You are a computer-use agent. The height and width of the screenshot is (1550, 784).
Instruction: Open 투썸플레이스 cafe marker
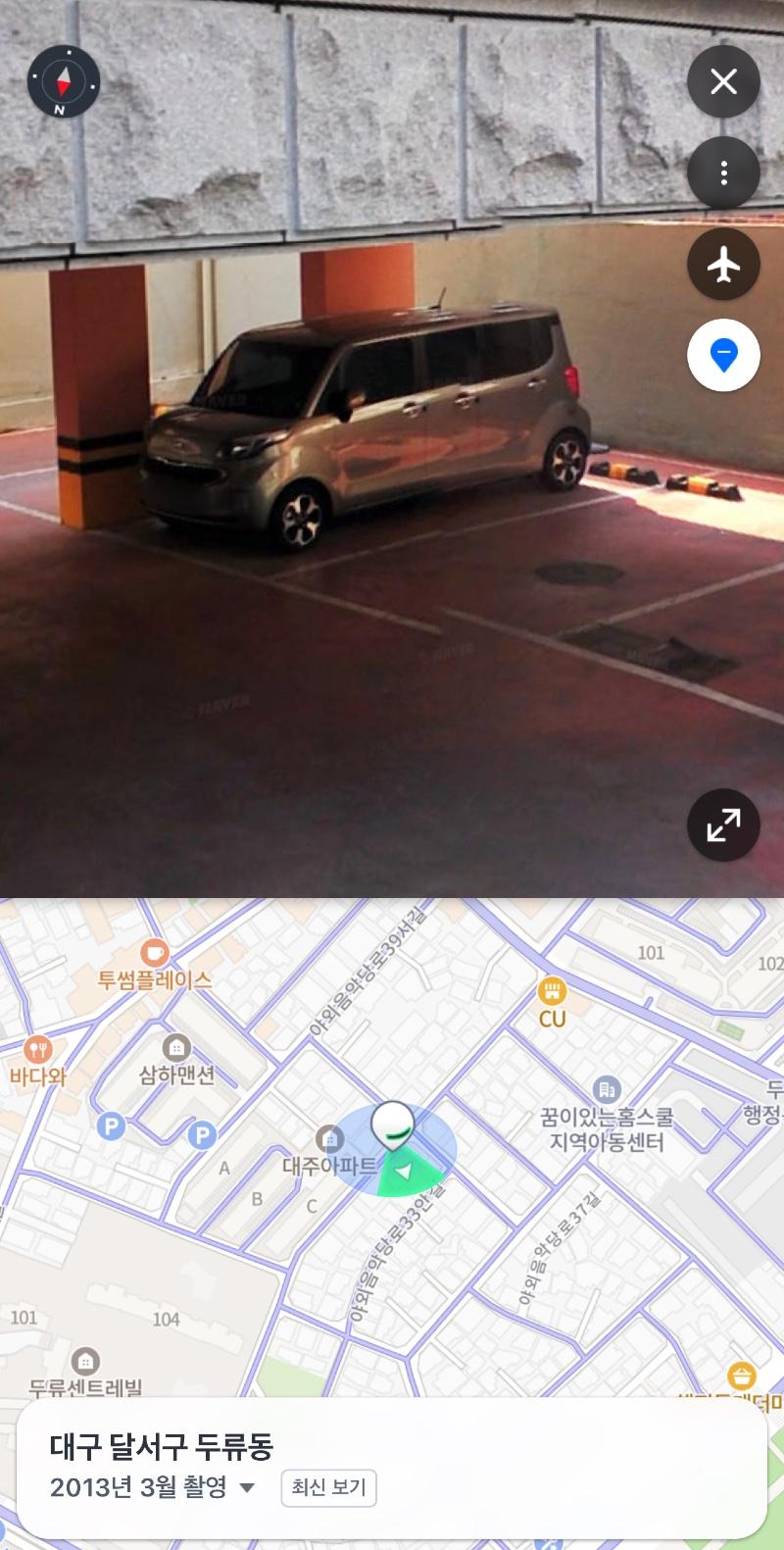tap(154, 953)
